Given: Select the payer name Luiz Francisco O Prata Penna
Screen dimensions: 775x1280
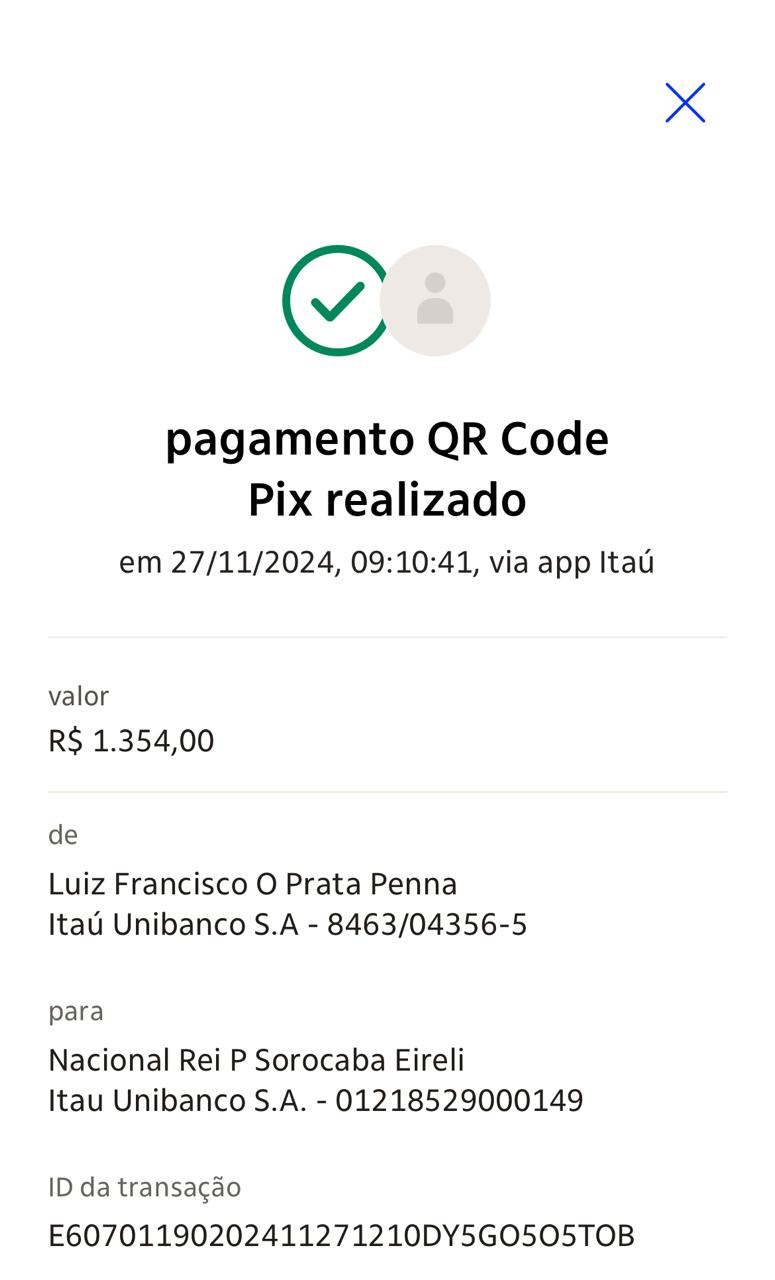Looking at the screenshot, I should pyautogui.click(x=253, y=884).
